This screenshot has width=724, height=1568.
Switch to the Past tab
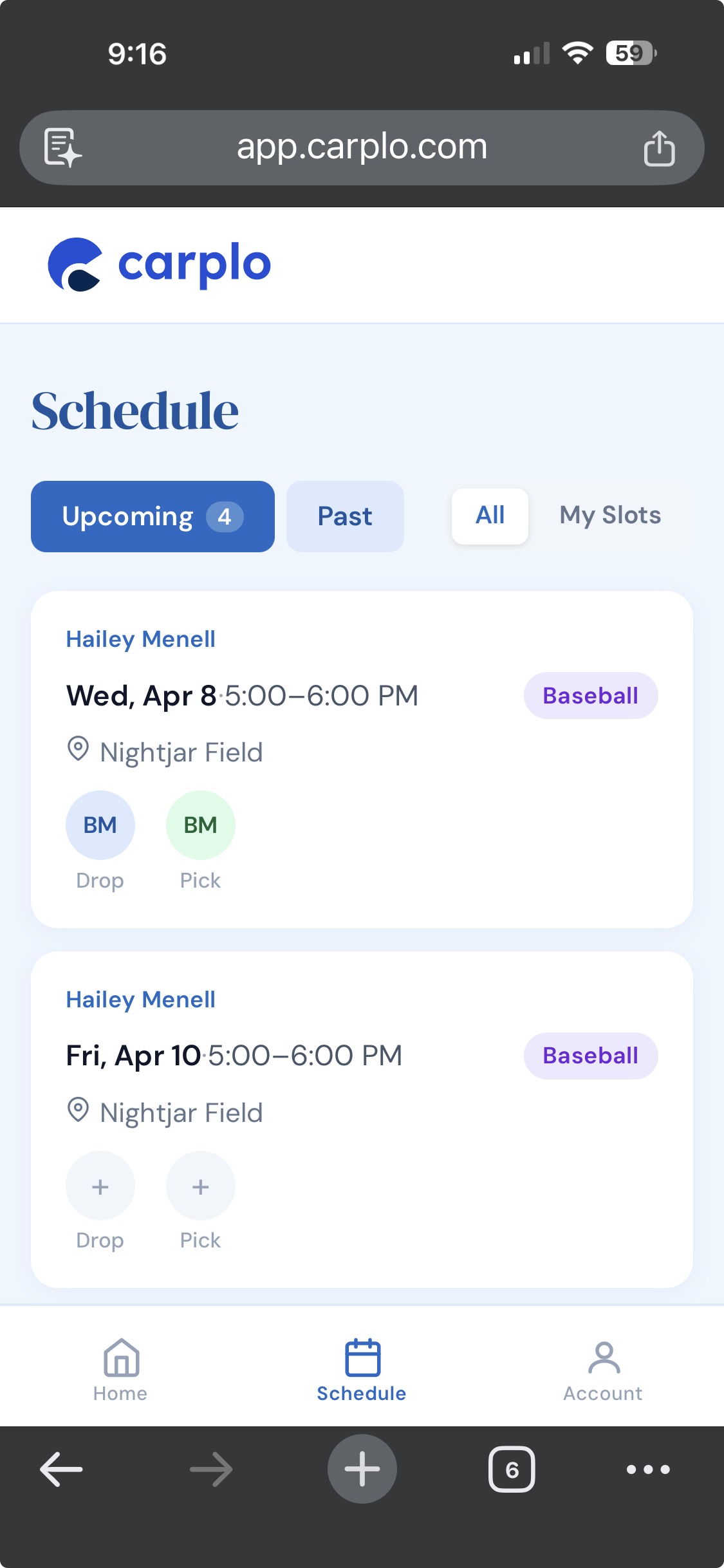(x=344, y=516)
